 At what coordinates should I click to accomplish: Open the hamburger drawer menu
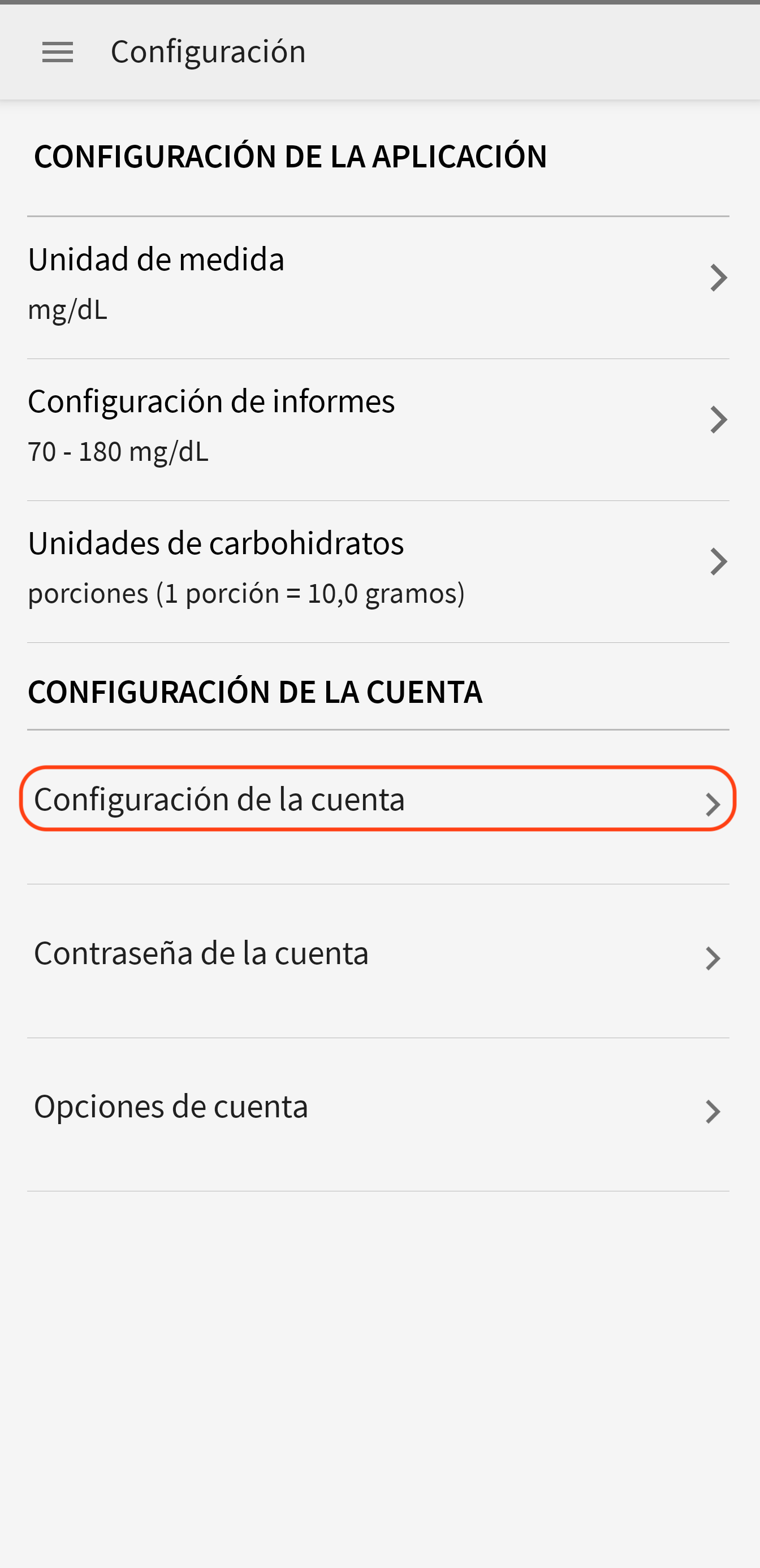point(58,53)
